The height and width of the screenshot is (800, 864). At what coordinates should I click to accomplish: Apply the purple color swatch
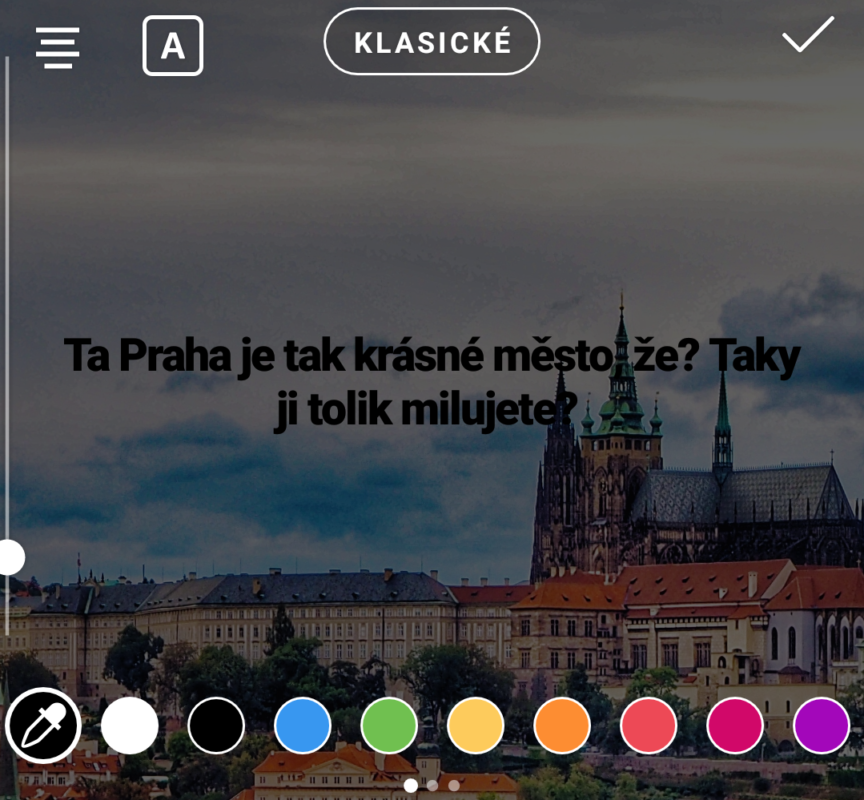click(821, 726)
